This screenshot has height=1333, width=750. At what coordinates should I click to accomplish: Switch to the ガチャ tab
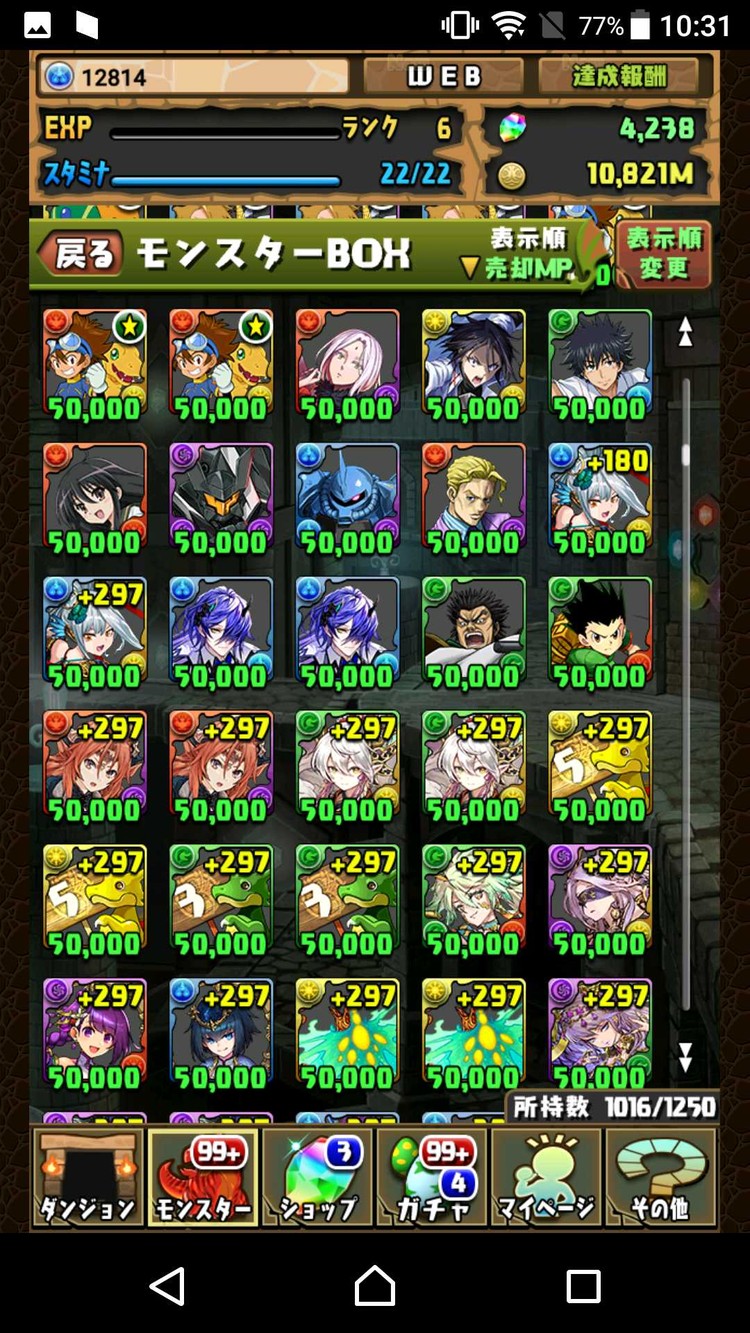(x=433, y=1178)
